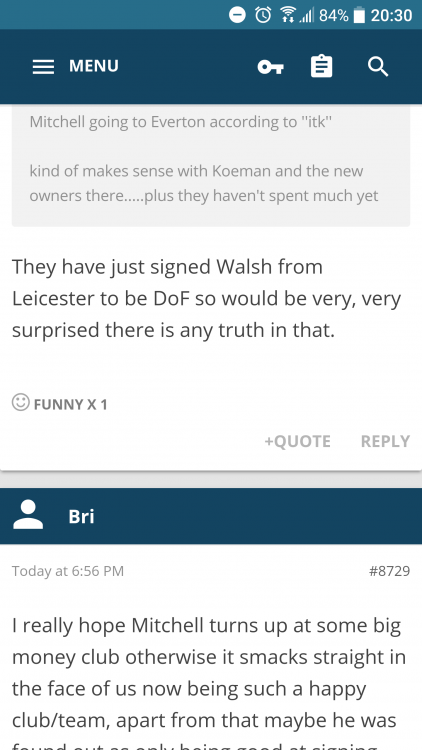Tap the key login icon
The image size is (422, 750).
coord(270,67)
